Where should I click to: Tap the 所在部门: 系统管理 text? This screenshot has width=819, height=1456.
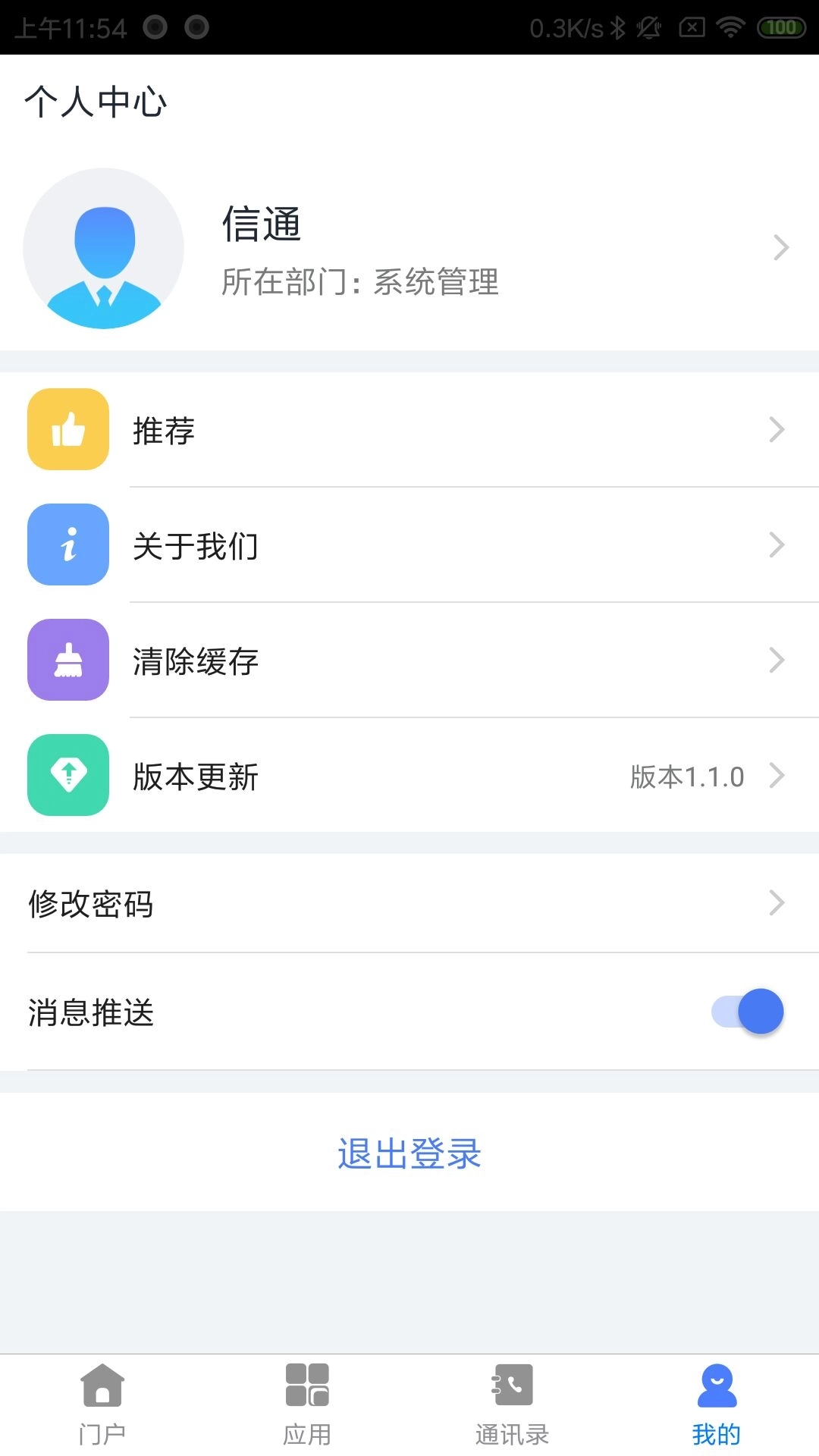click(362, 282)
